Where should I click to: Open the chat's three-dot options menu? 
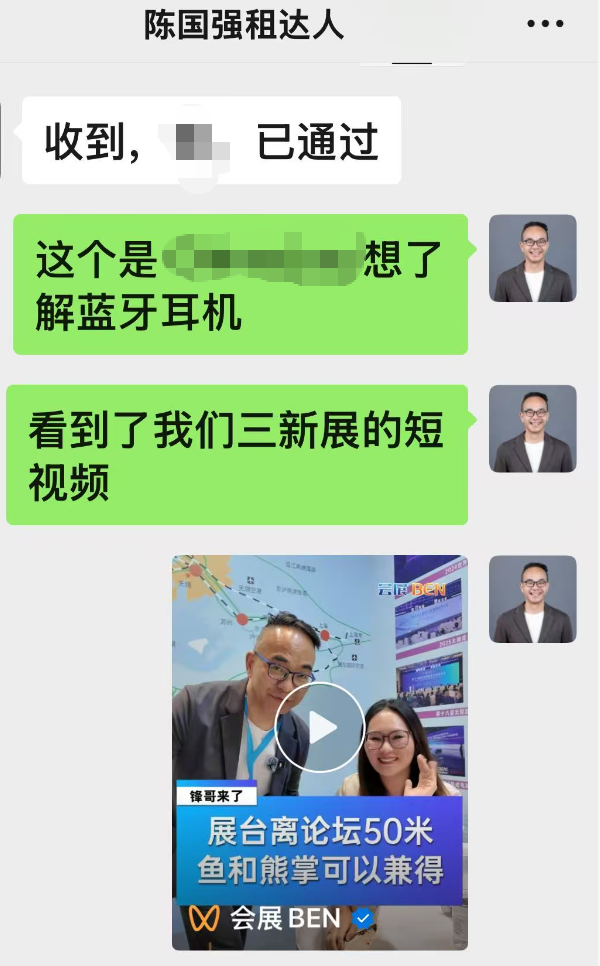click(x=545, y=24)
